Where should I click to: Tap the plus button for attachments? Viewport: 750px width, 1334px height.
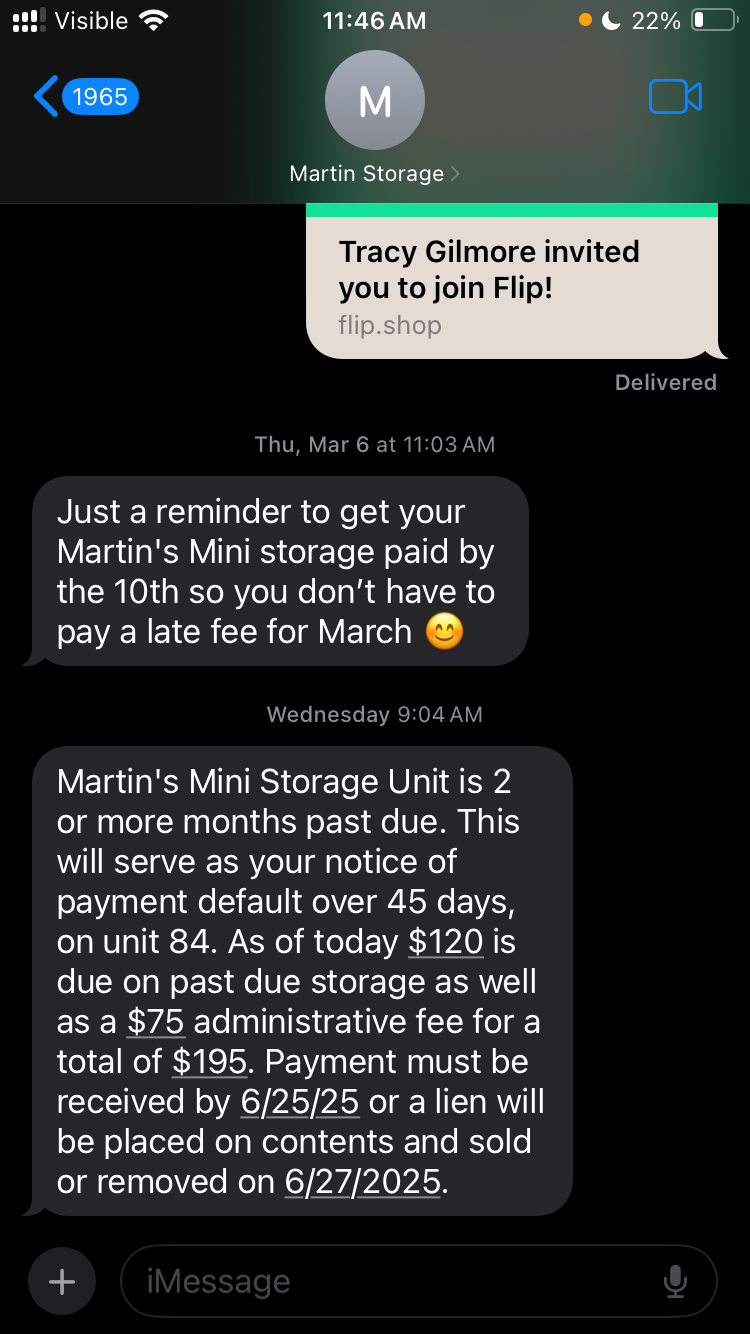point(62,1281)
